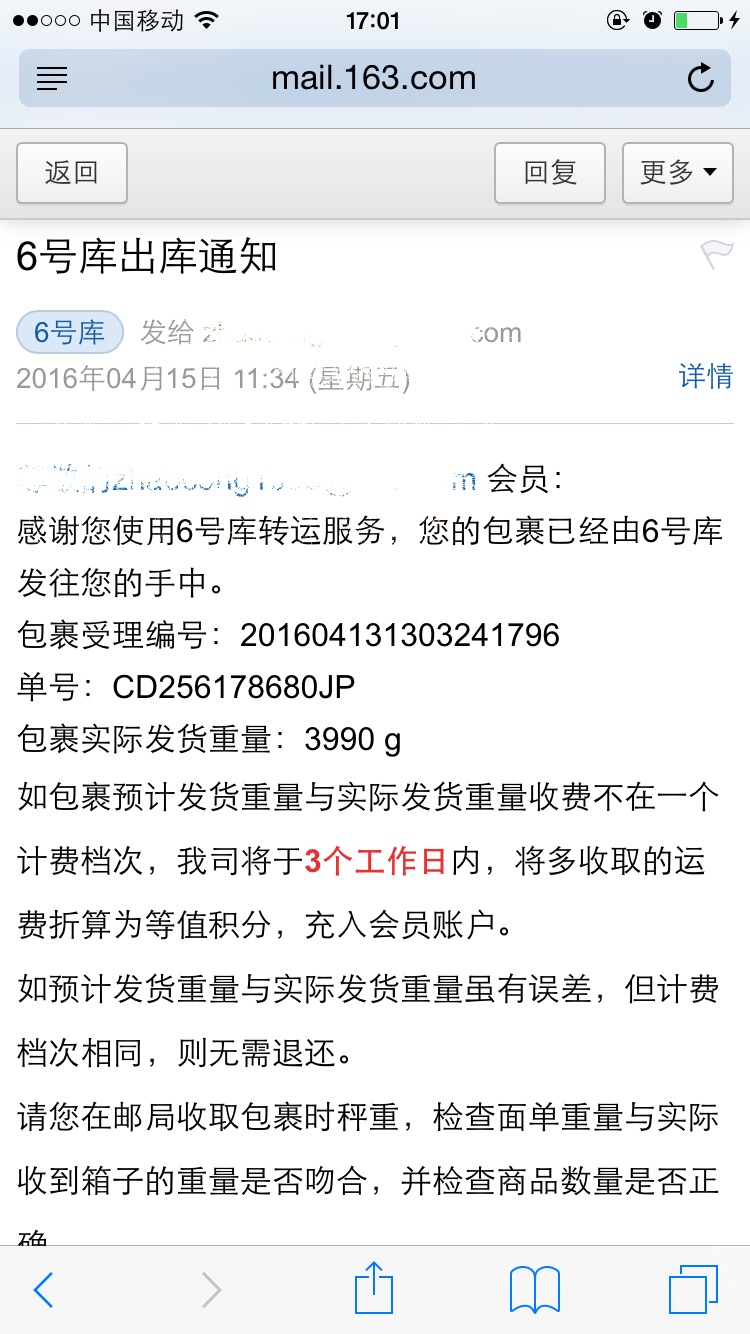
Task: Reply using the 回复 button
Action: (x=550, y=173)
